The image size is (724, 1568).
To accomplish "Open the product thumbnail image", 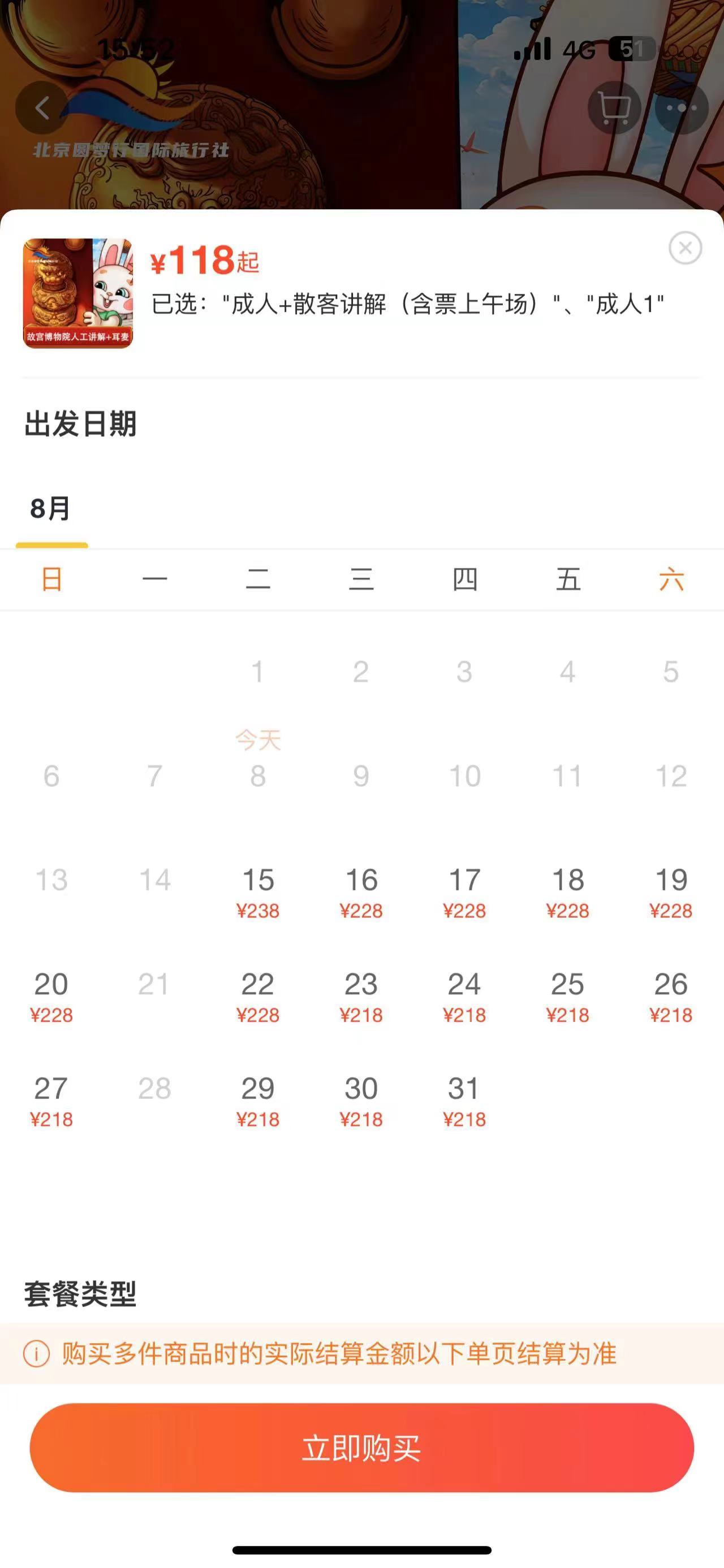I will pos(78,293).
